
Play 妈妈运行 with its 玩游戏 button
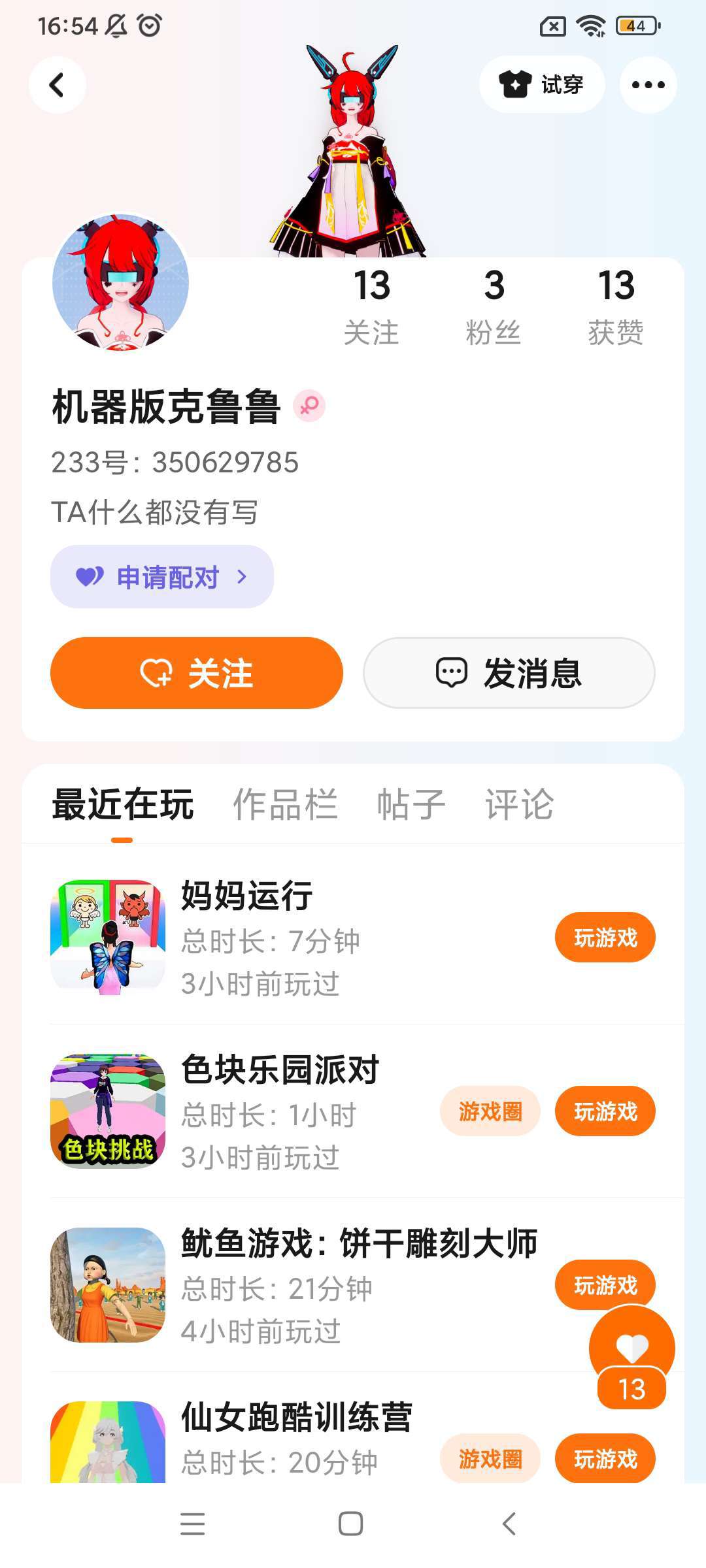click(x=605, y=938)
